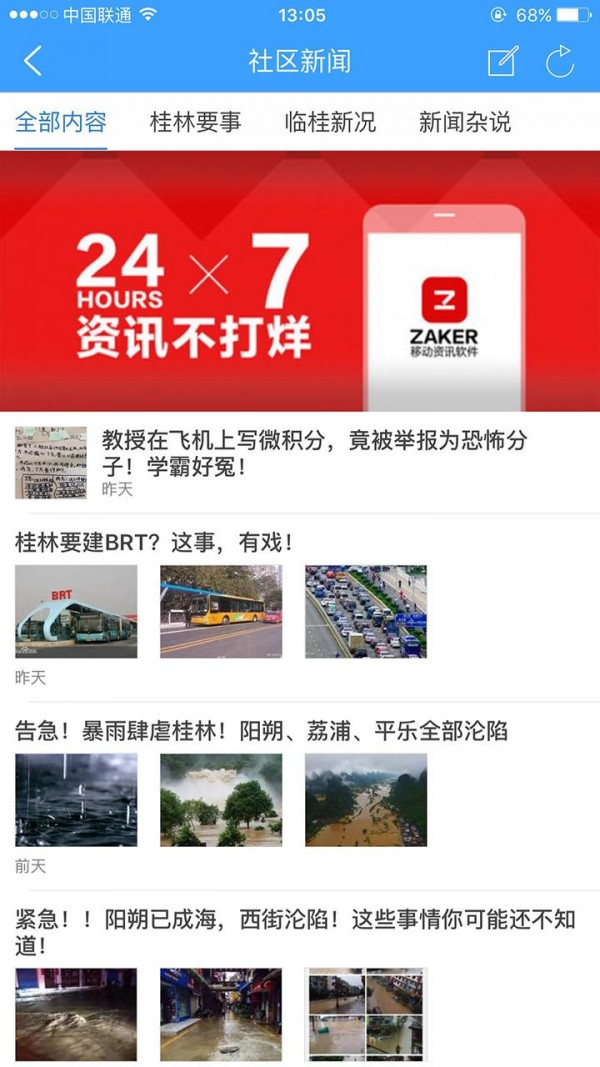Open the article 桂林要建BRT？这事，有戏！
The image size is (600, 1067).
(155, 543)
